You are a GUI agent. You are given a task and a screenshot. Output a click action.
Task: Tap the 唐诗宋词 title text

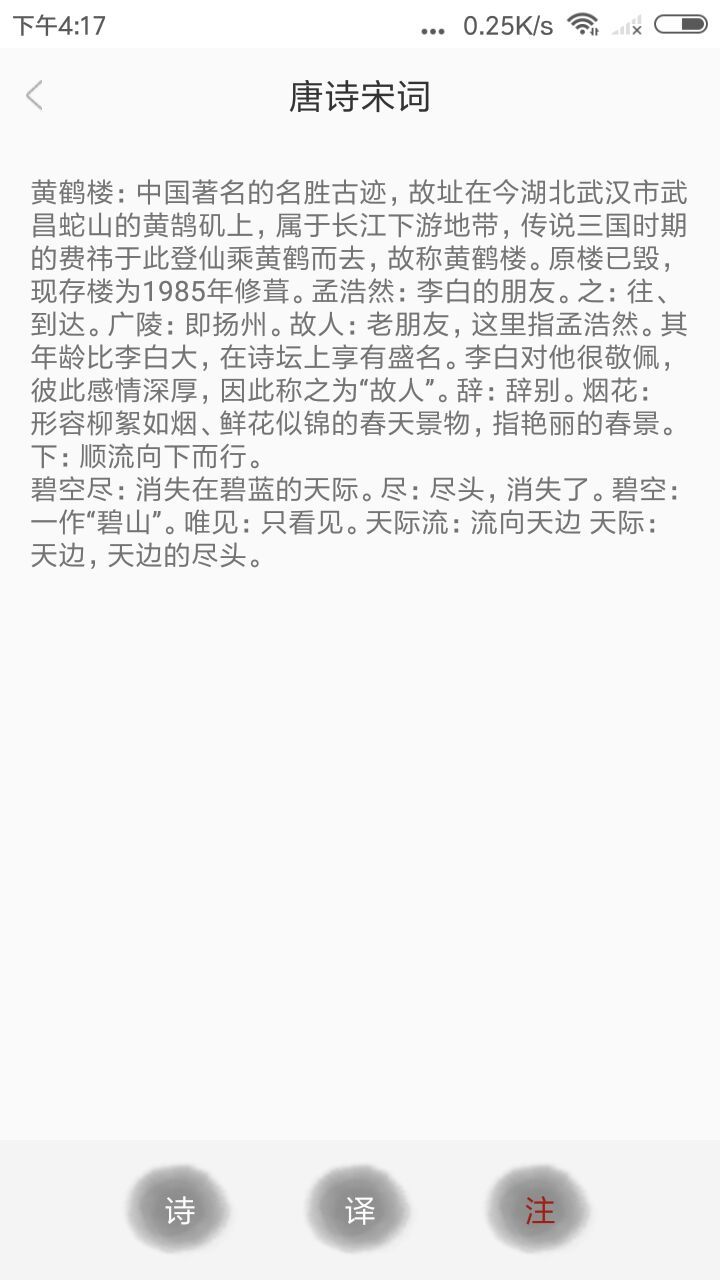359,95
